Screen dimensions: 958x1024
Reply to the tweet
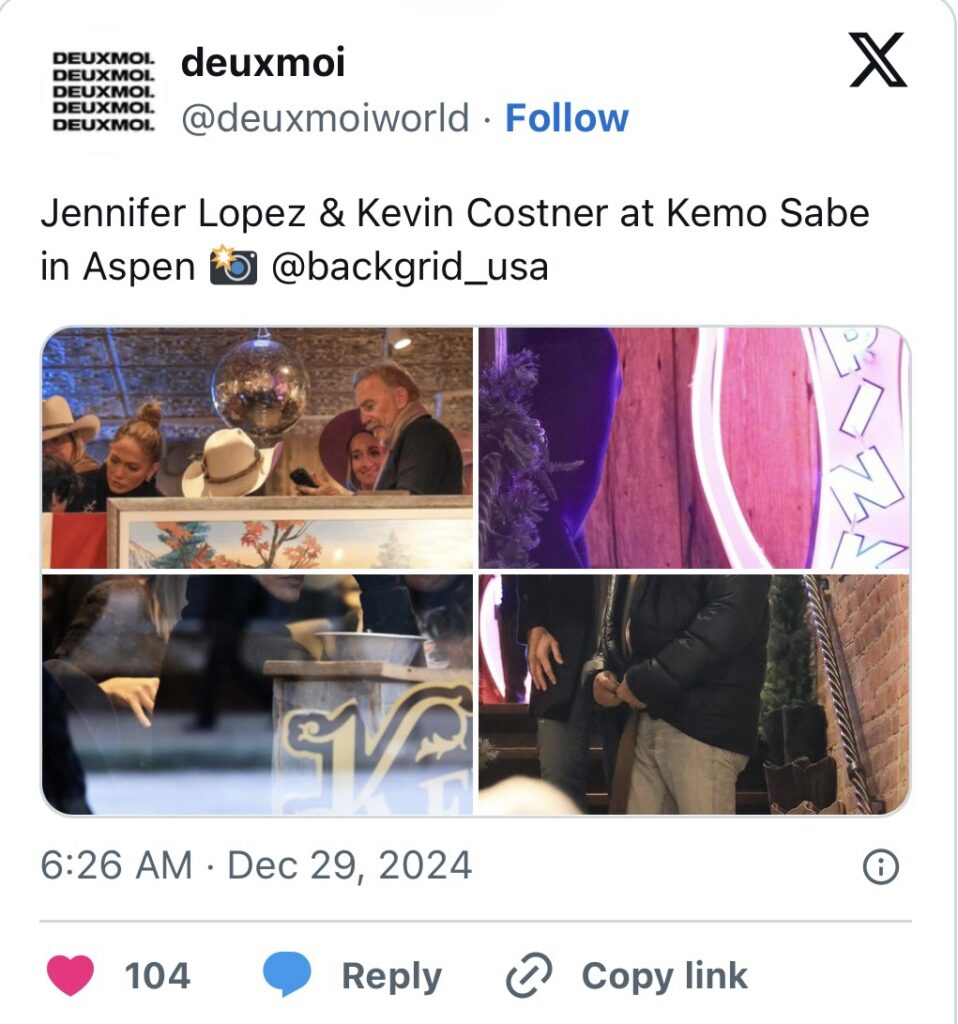tap(352, 976)
